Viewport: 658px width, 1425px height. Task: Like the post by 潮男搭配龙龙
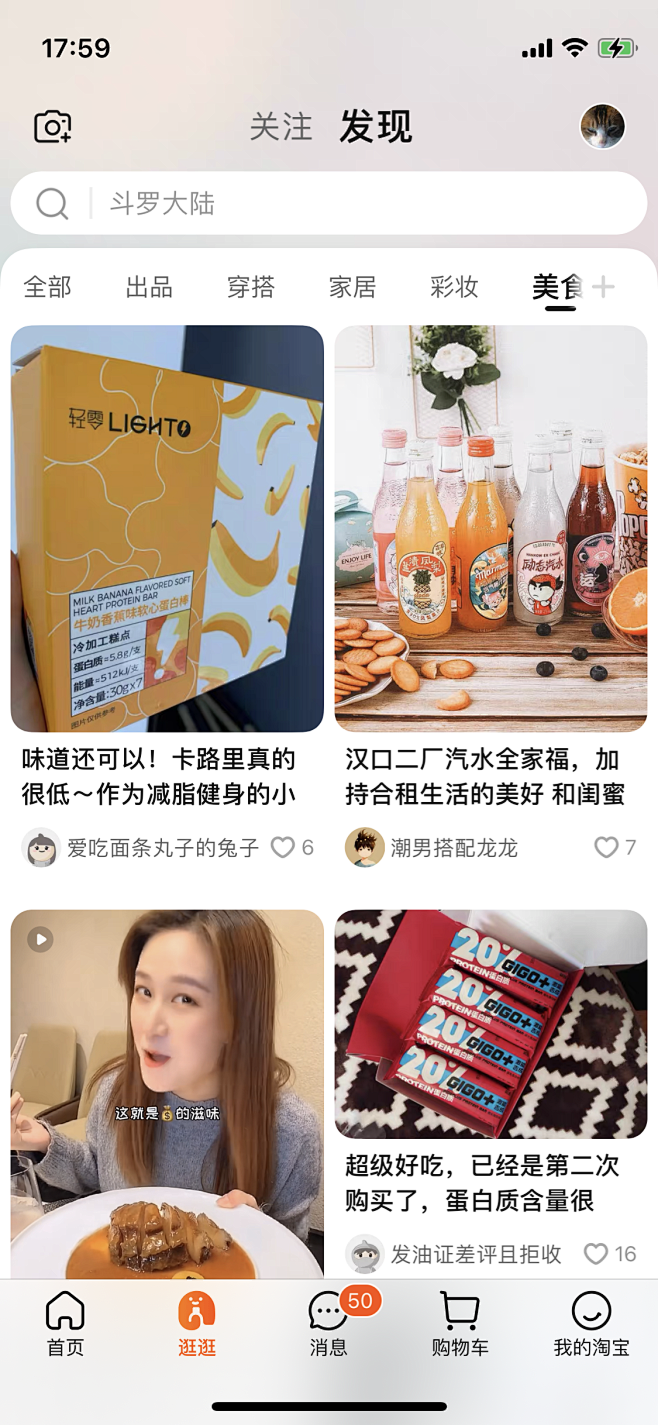606,848
